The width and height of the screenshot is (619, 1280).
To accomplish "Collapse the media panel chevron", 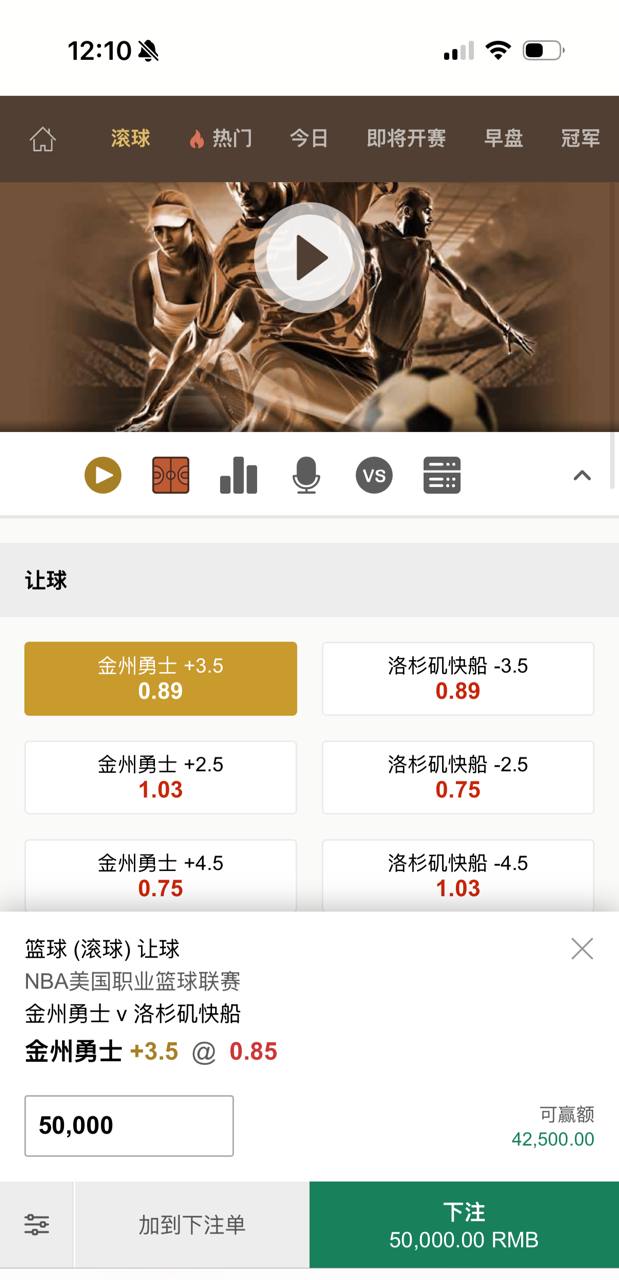I will (582, 475).
